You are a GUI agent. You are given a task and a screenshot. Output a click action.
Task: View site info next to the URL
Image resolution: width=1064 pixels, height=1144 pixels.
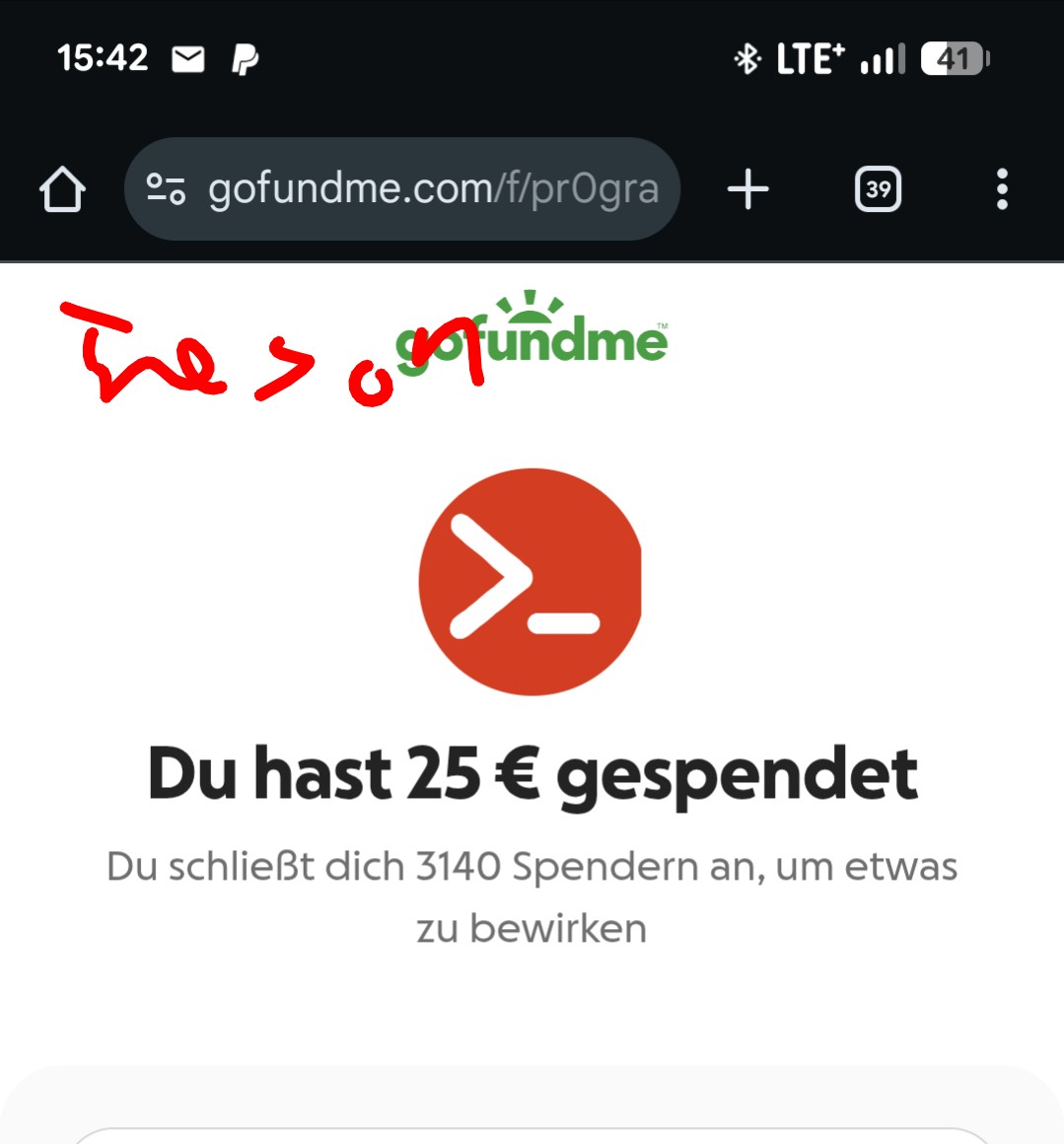[x=166, y=188]
